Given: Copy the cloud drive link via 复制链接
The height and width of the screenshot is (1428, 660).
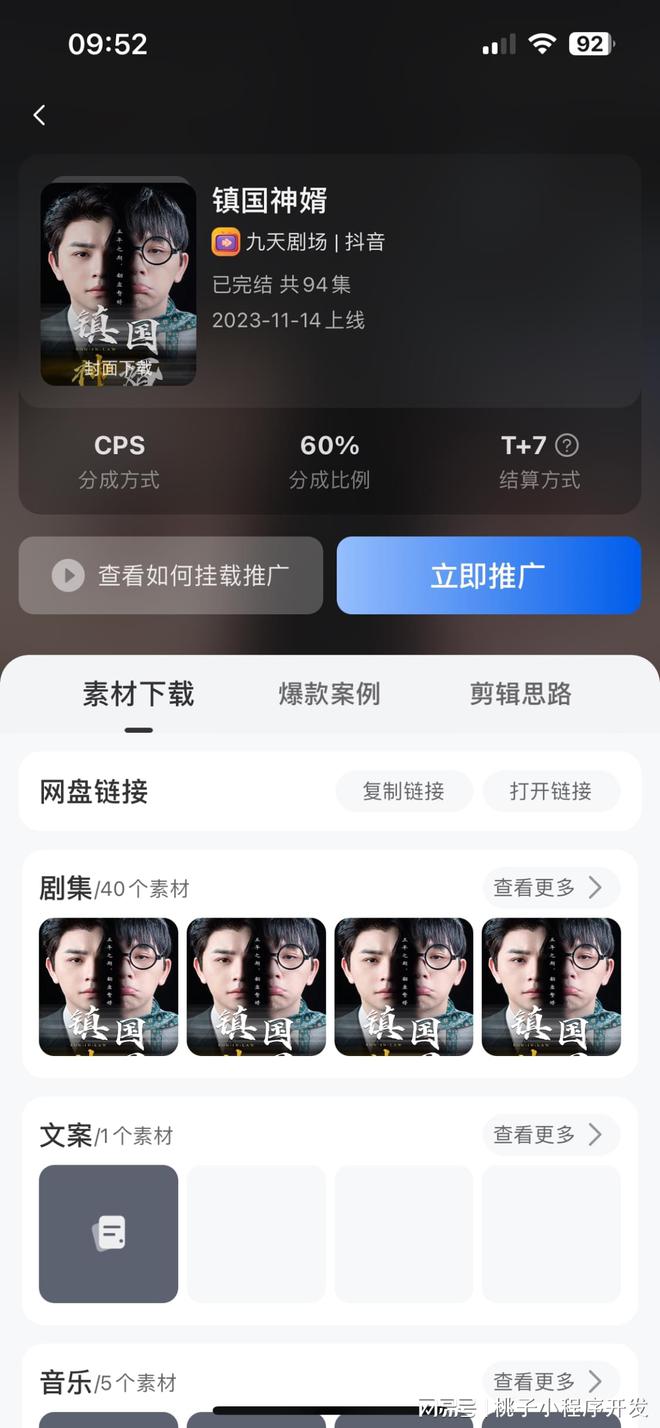Looking at the screenshot, I should pos(403,791).
